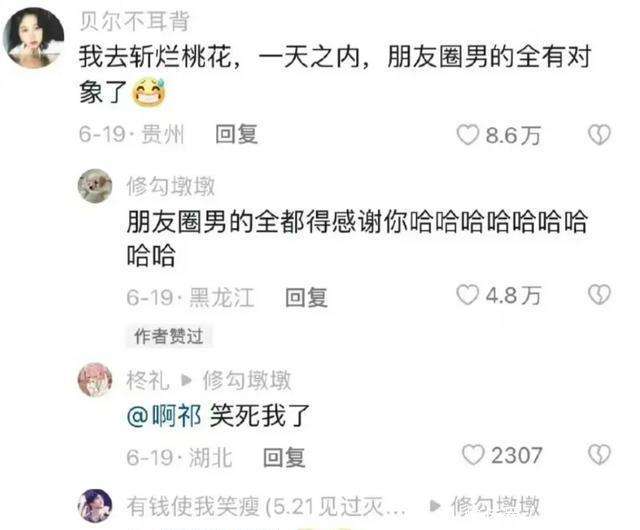Like the comment with 4.8万 likes

point(467,295)
